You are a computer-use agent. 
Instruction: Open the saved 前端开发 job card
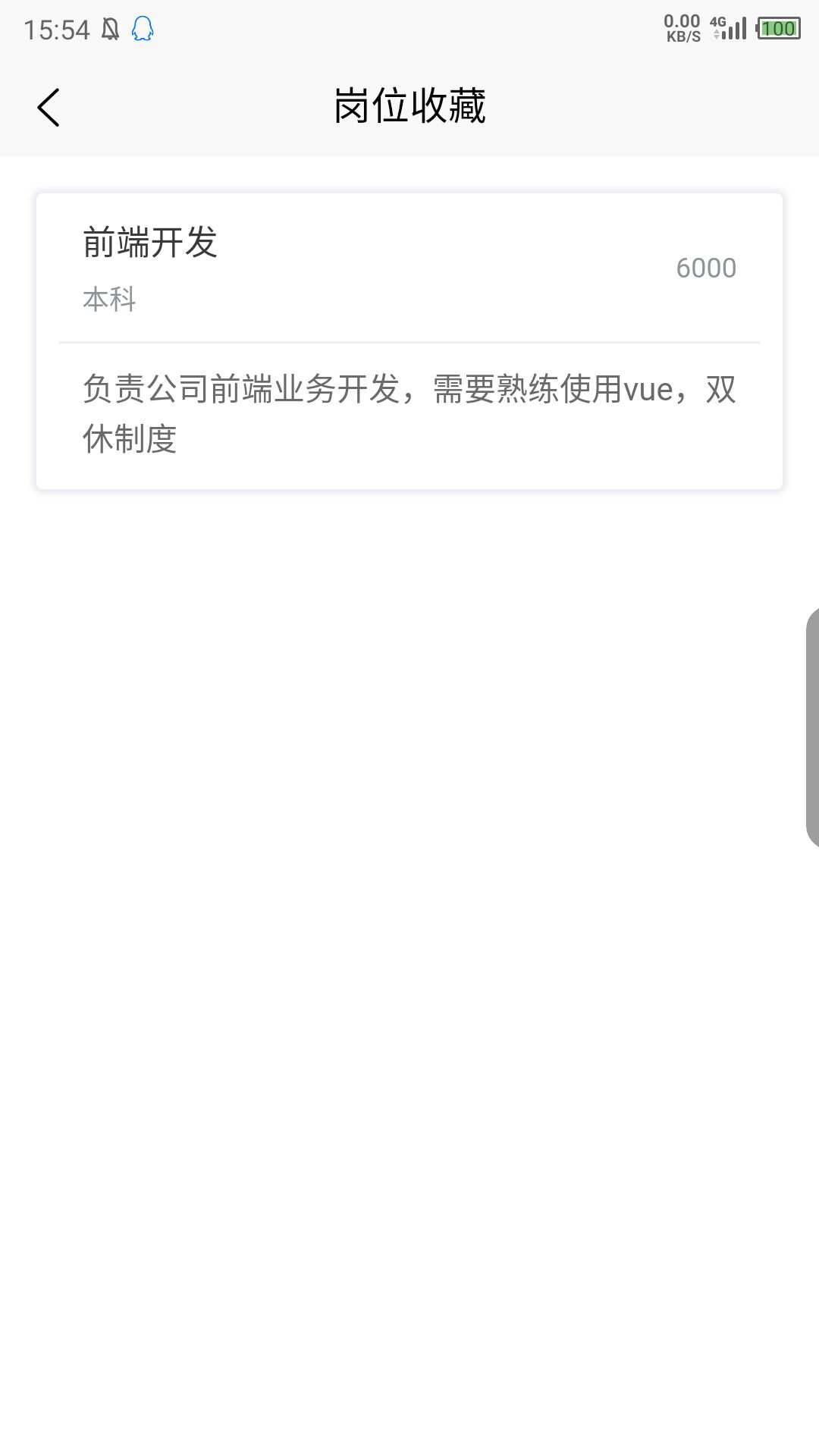[x=409, y=341]
